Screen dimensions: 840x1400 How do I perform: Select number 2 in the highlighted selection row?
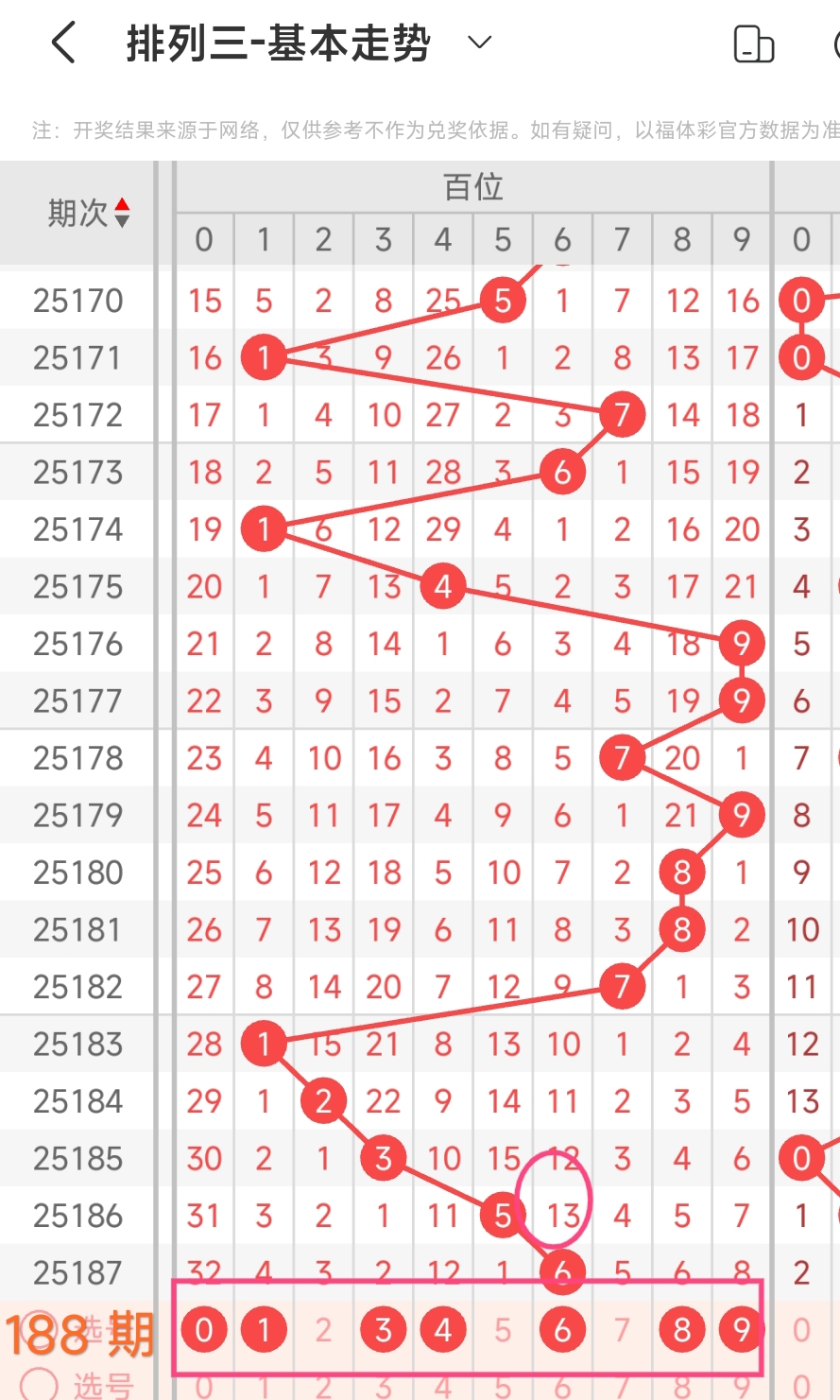323,1330
